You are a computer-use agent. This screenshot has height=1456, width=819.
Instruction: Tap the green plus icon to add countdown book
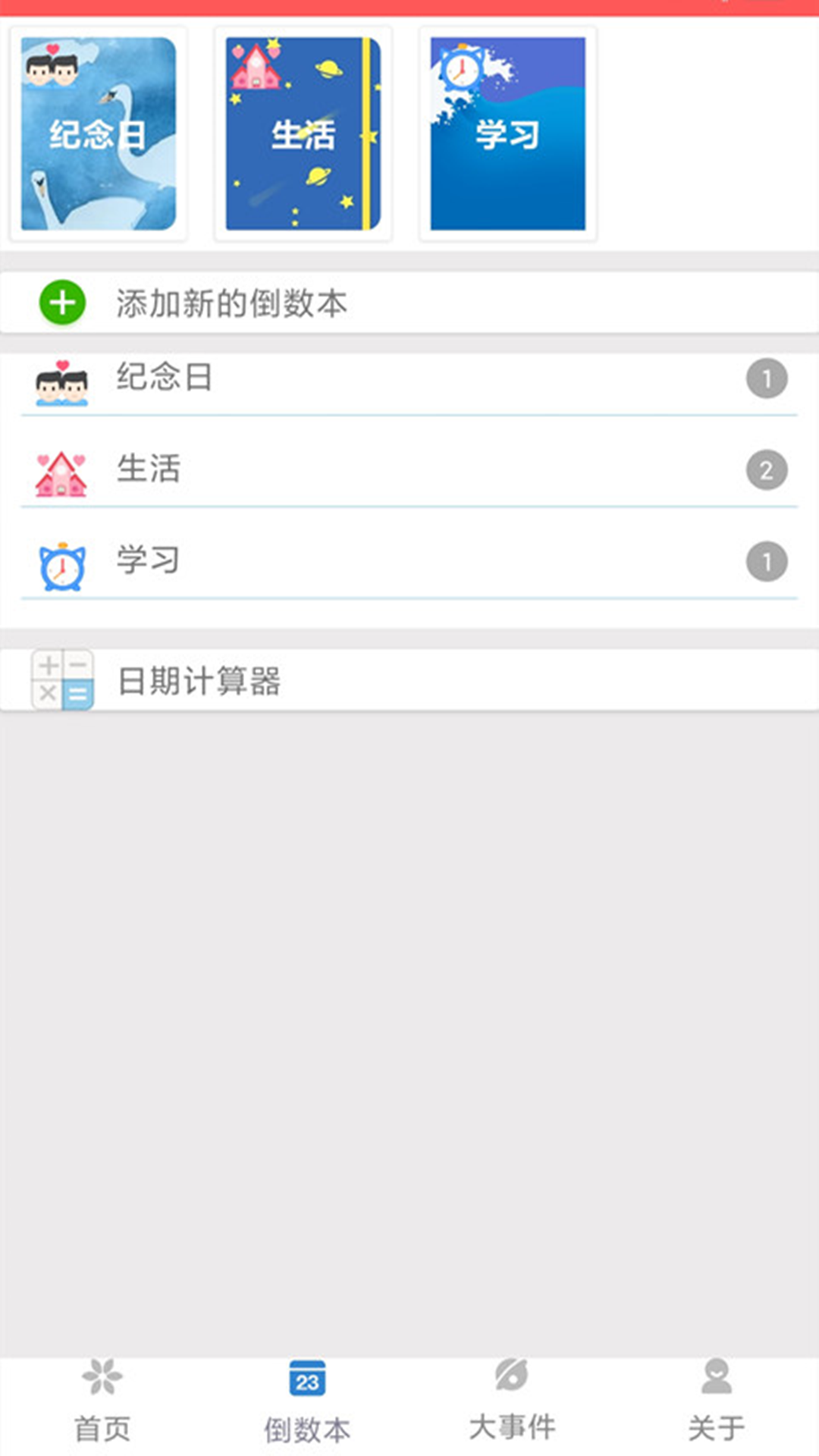61,302
